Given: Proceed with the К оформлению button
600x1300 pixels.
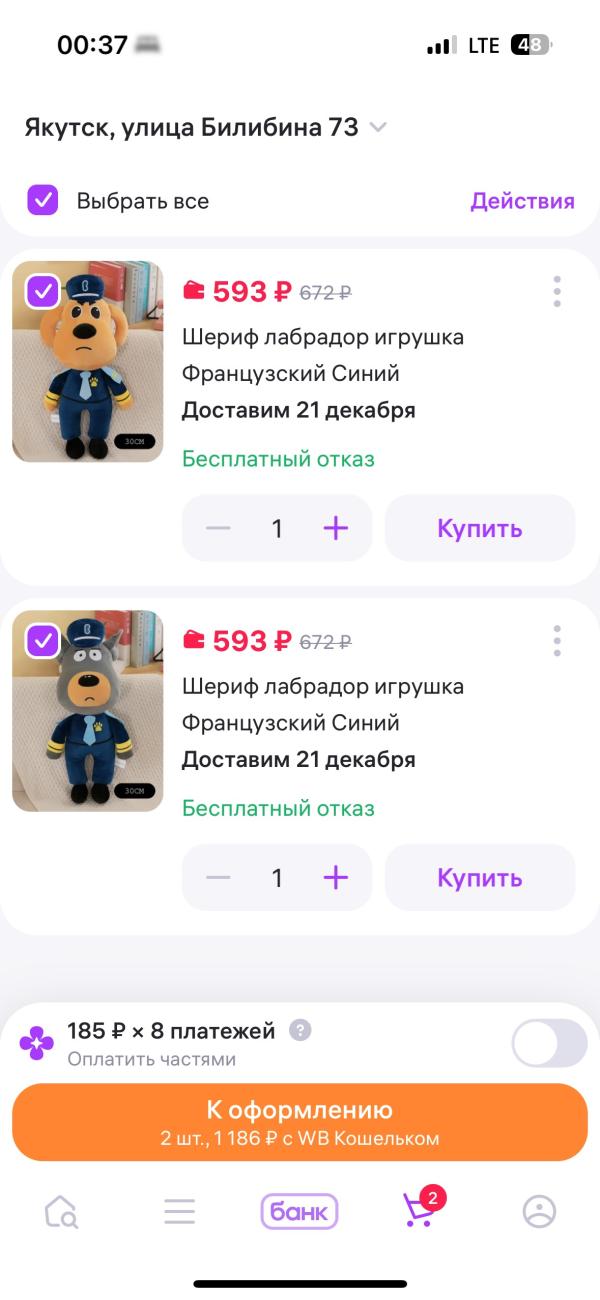Looking at the screenshot, I should point(300,1122).
